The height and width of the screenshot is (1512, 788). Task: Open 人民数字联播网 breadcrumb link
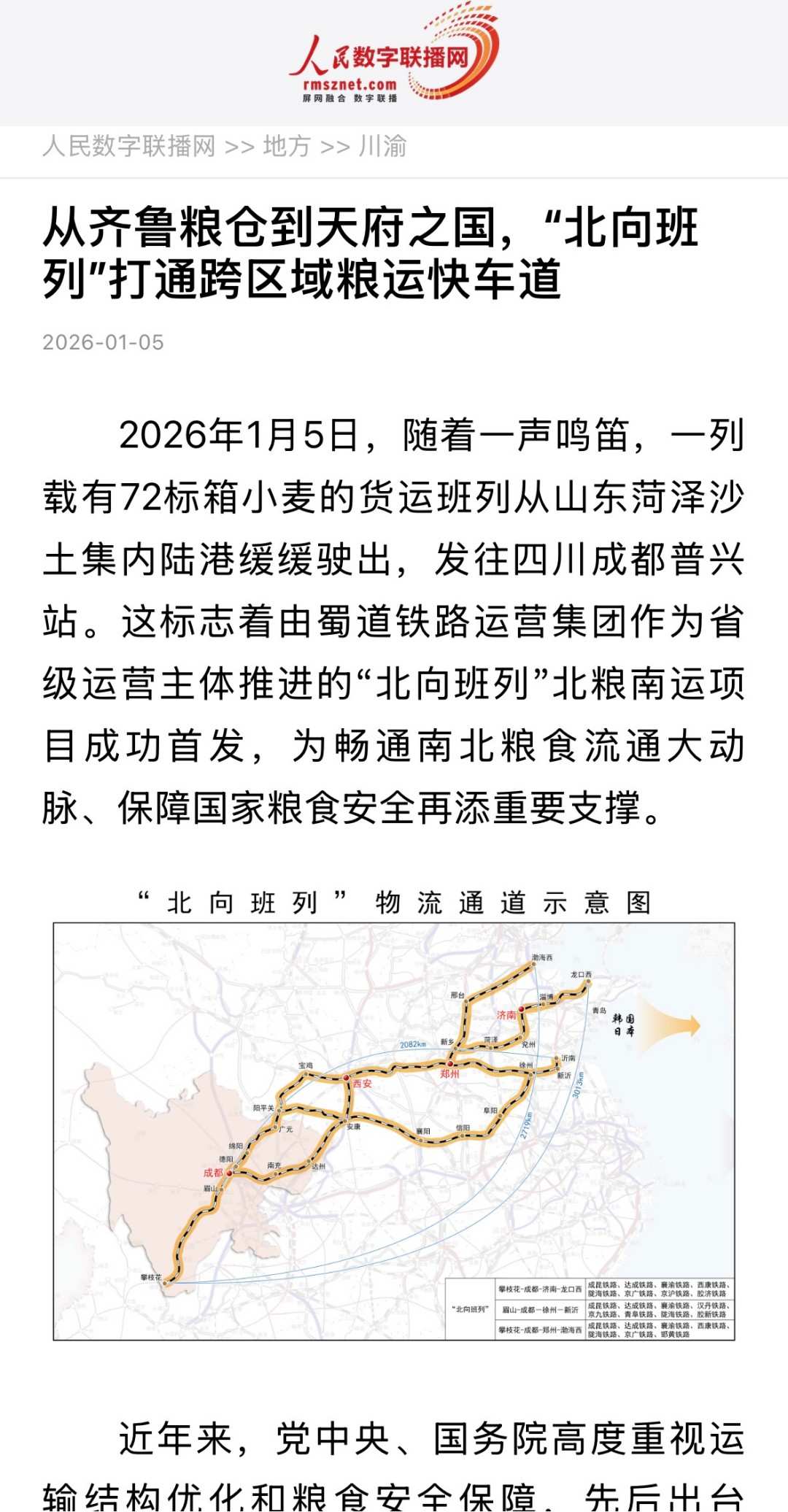(129, 147)
